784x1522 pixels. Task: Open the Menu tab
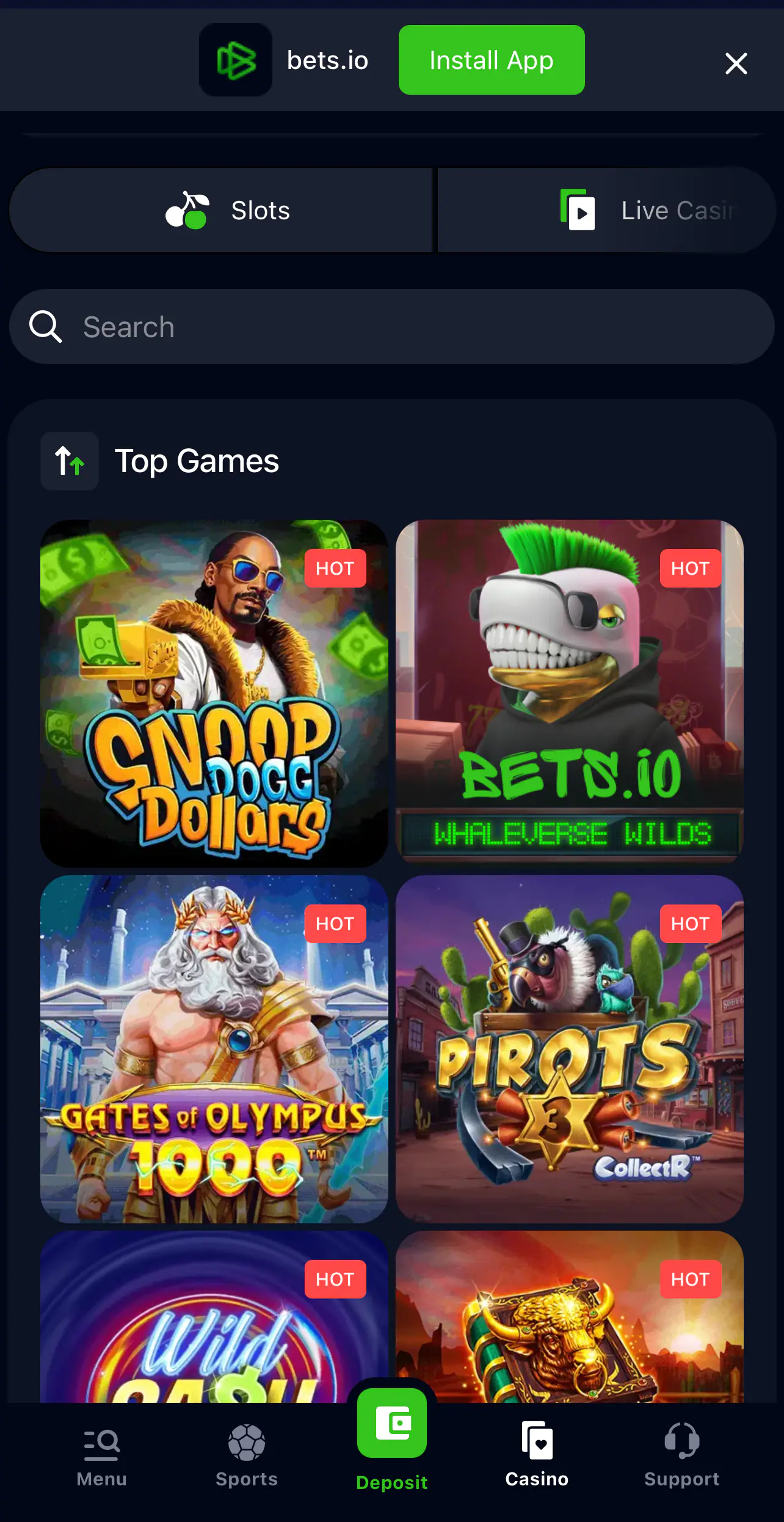101,1457
